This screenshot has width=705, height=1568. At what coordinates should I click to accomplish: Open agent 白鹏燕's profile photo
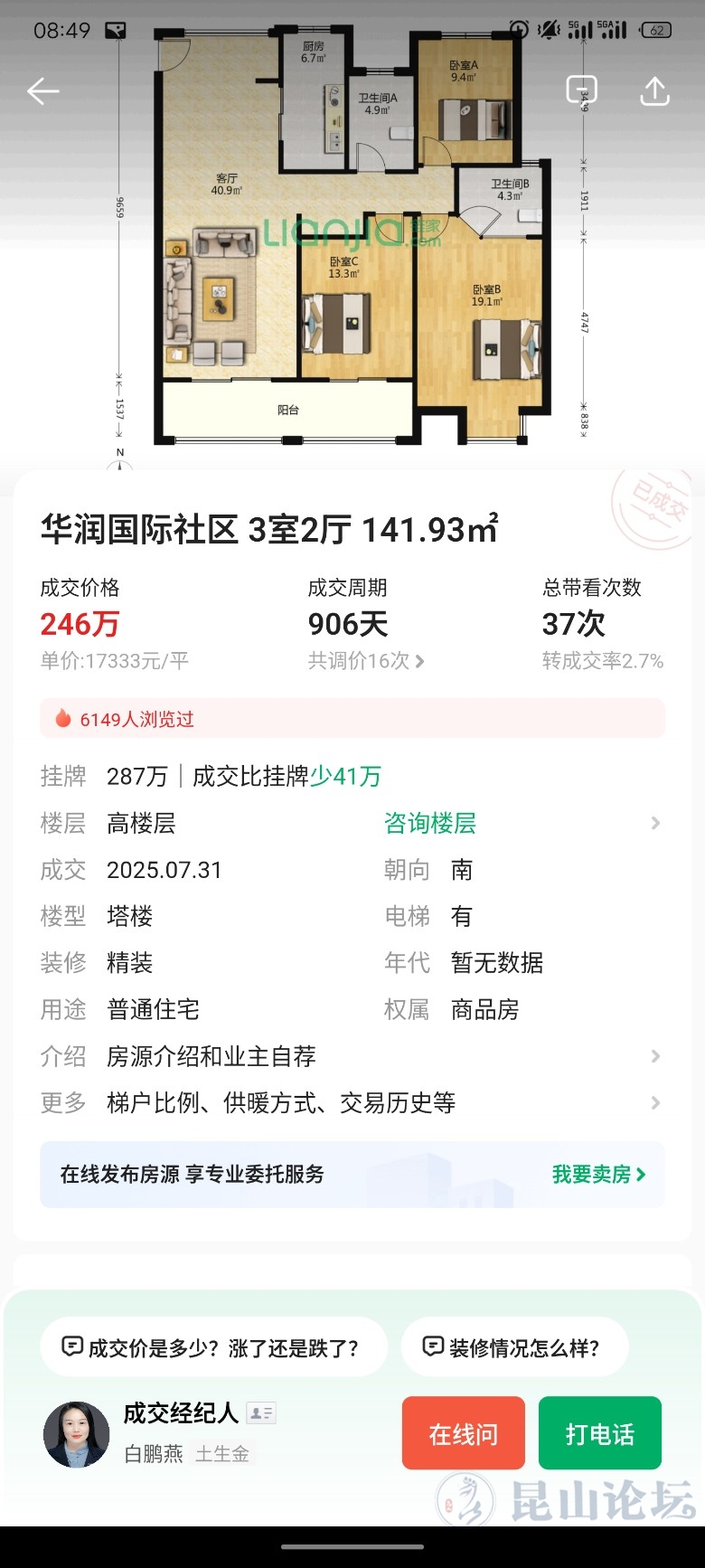coord(77,1434)
